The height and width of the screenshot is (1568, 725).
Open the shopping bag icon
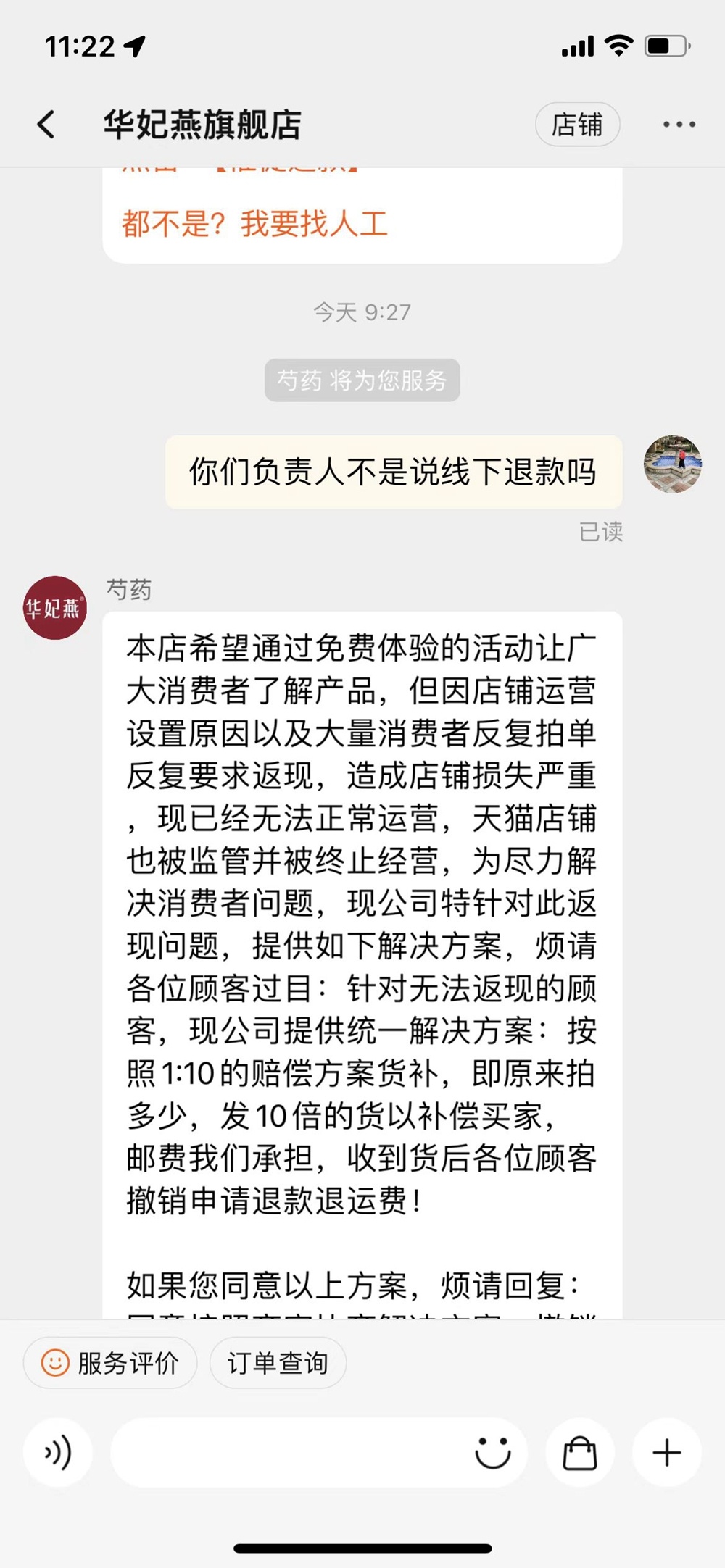point(580,1452)
